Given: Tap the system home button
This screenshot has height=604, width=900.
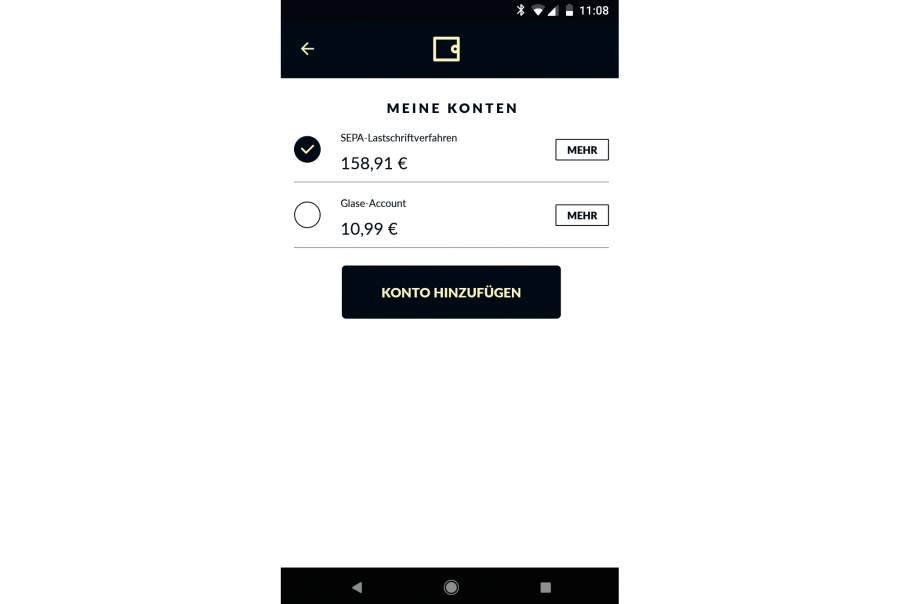Looking at the screenshot, I should pos(451,587).
